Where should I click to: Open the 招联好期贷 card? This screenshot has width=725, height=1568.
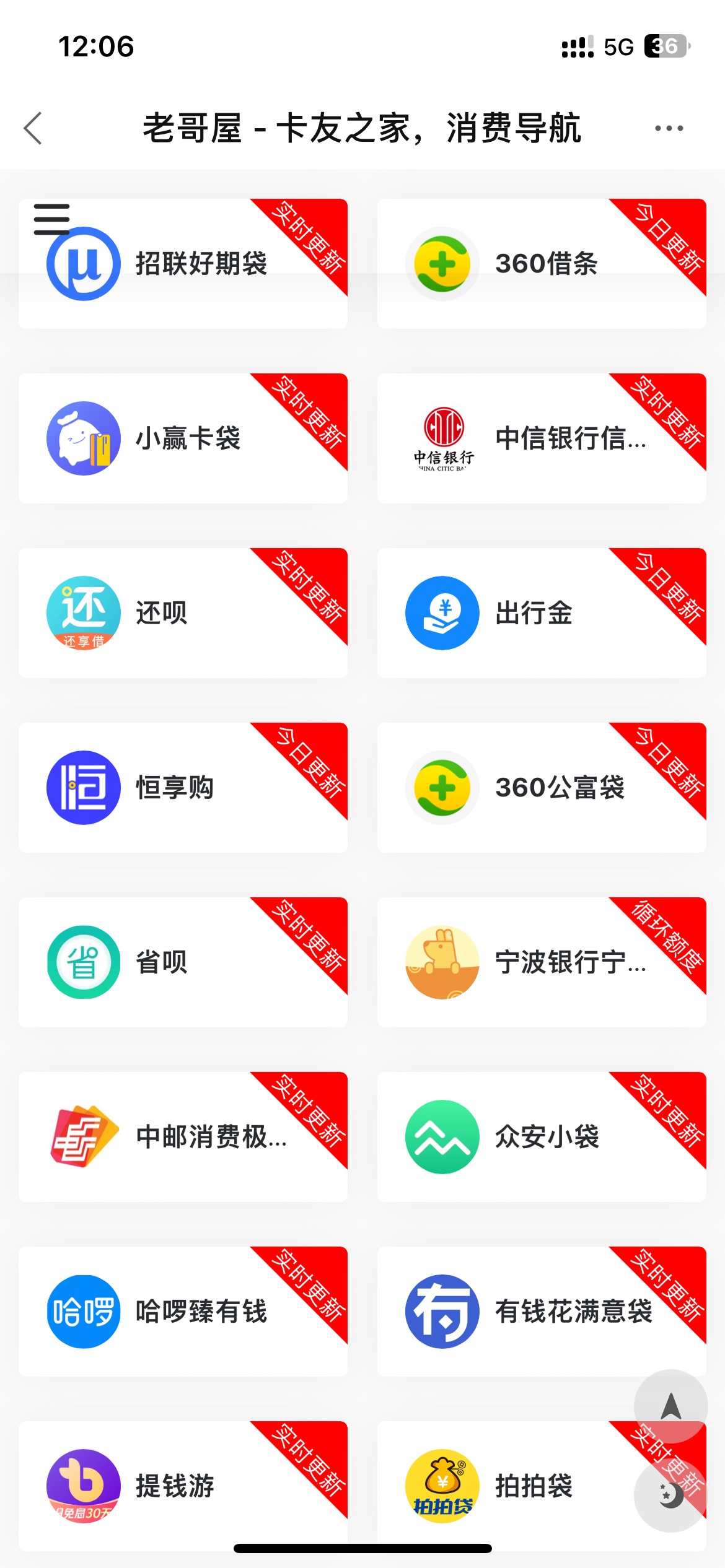coord(183,264)
